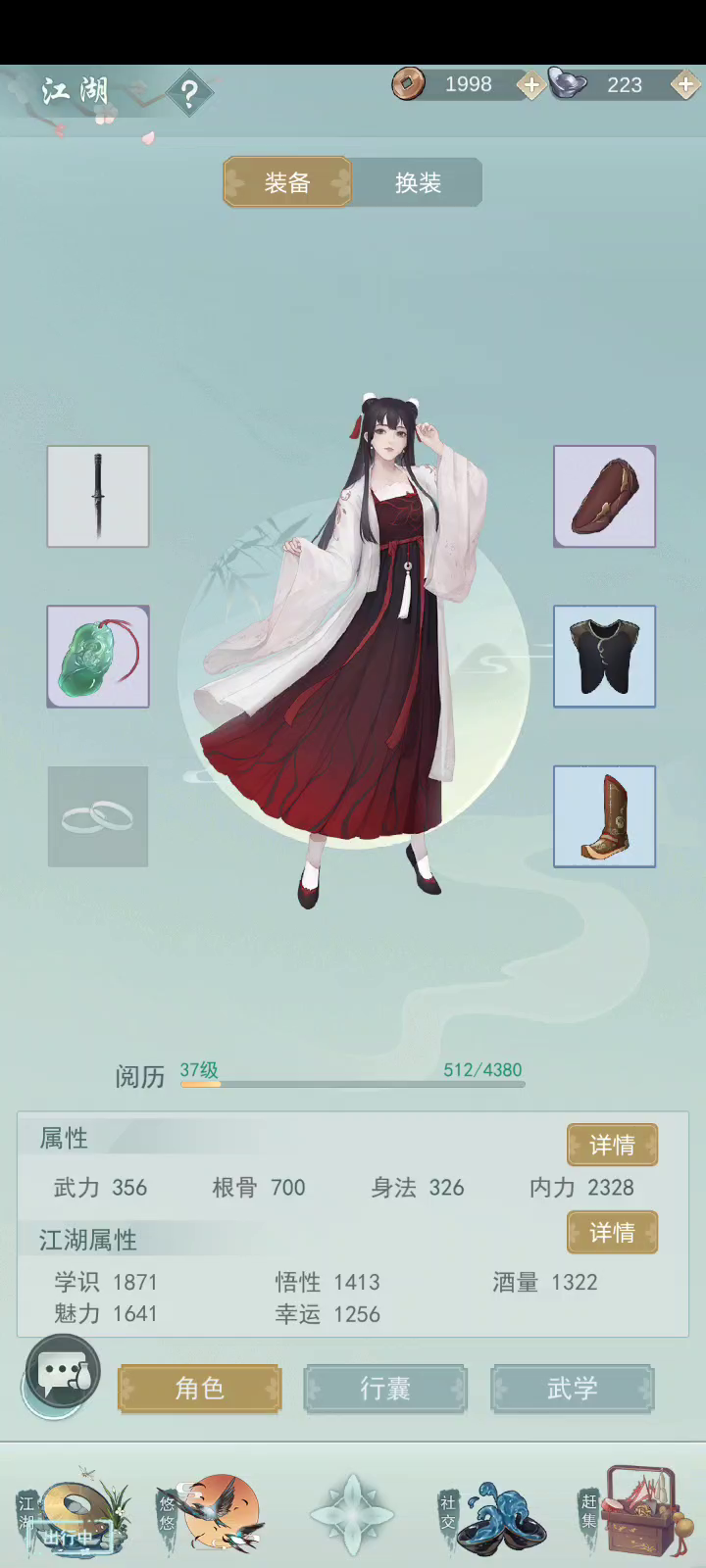Image resolution: width=706 pixels, height=1568 pixels.
Task: Select the 装备 equipment tab
Action: 287,182
